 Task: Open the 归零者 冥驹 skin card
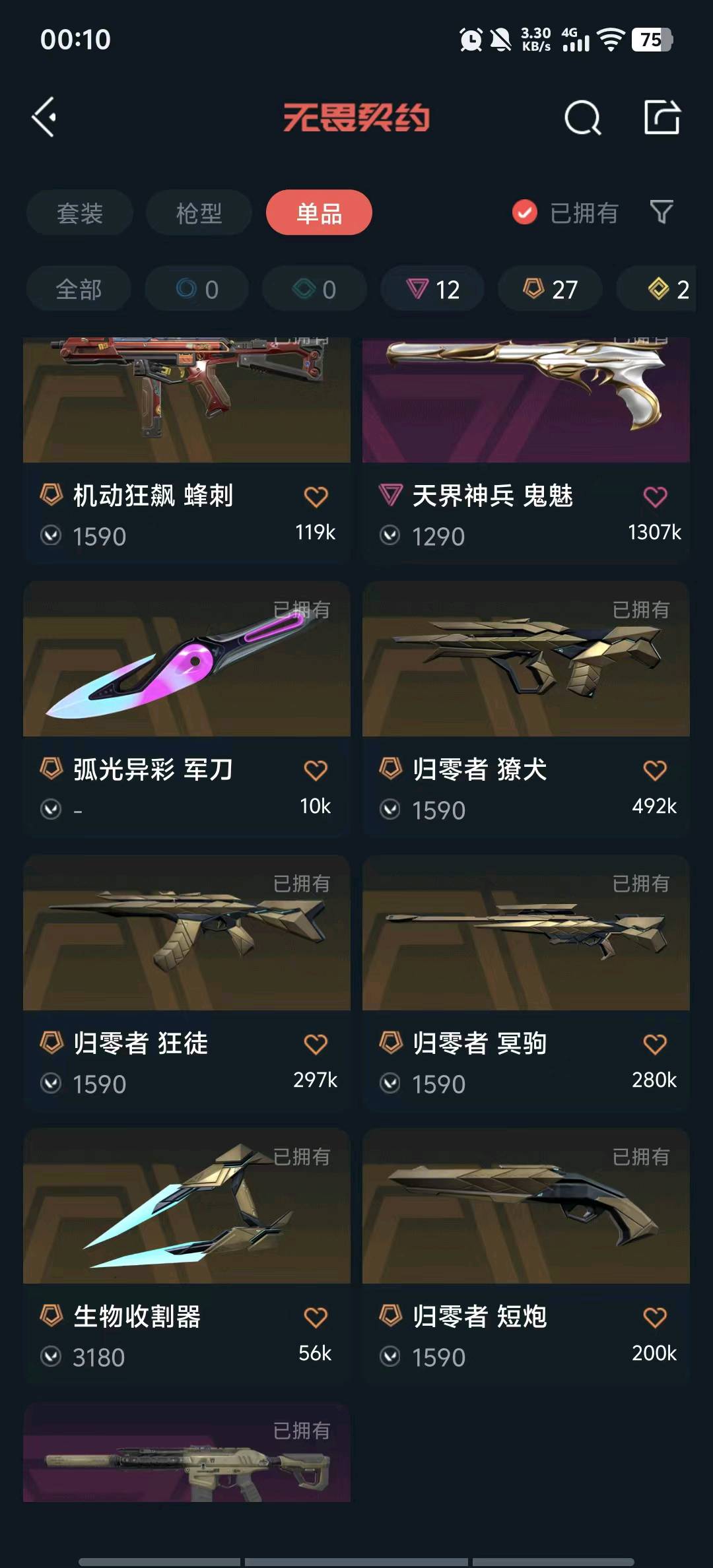tap(526, 933)
